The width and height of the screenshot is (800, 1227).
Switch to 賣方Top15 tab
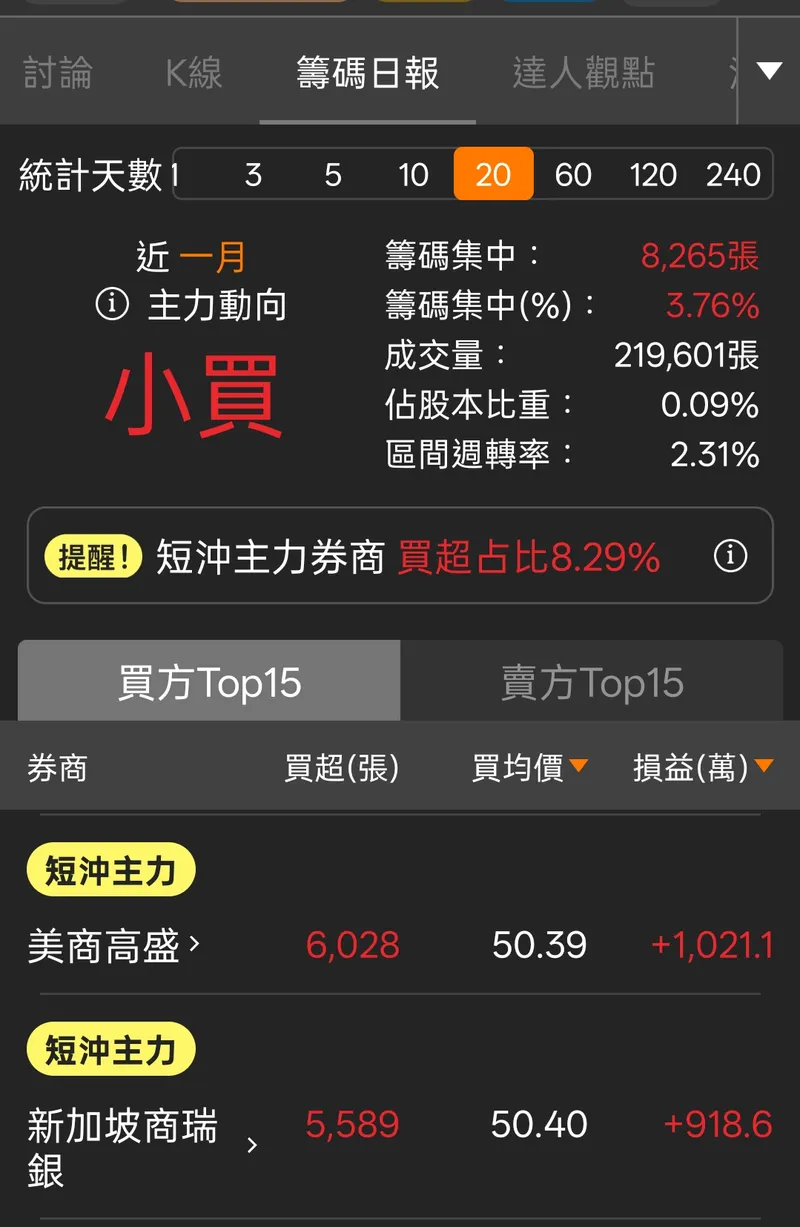click(592, 683)
